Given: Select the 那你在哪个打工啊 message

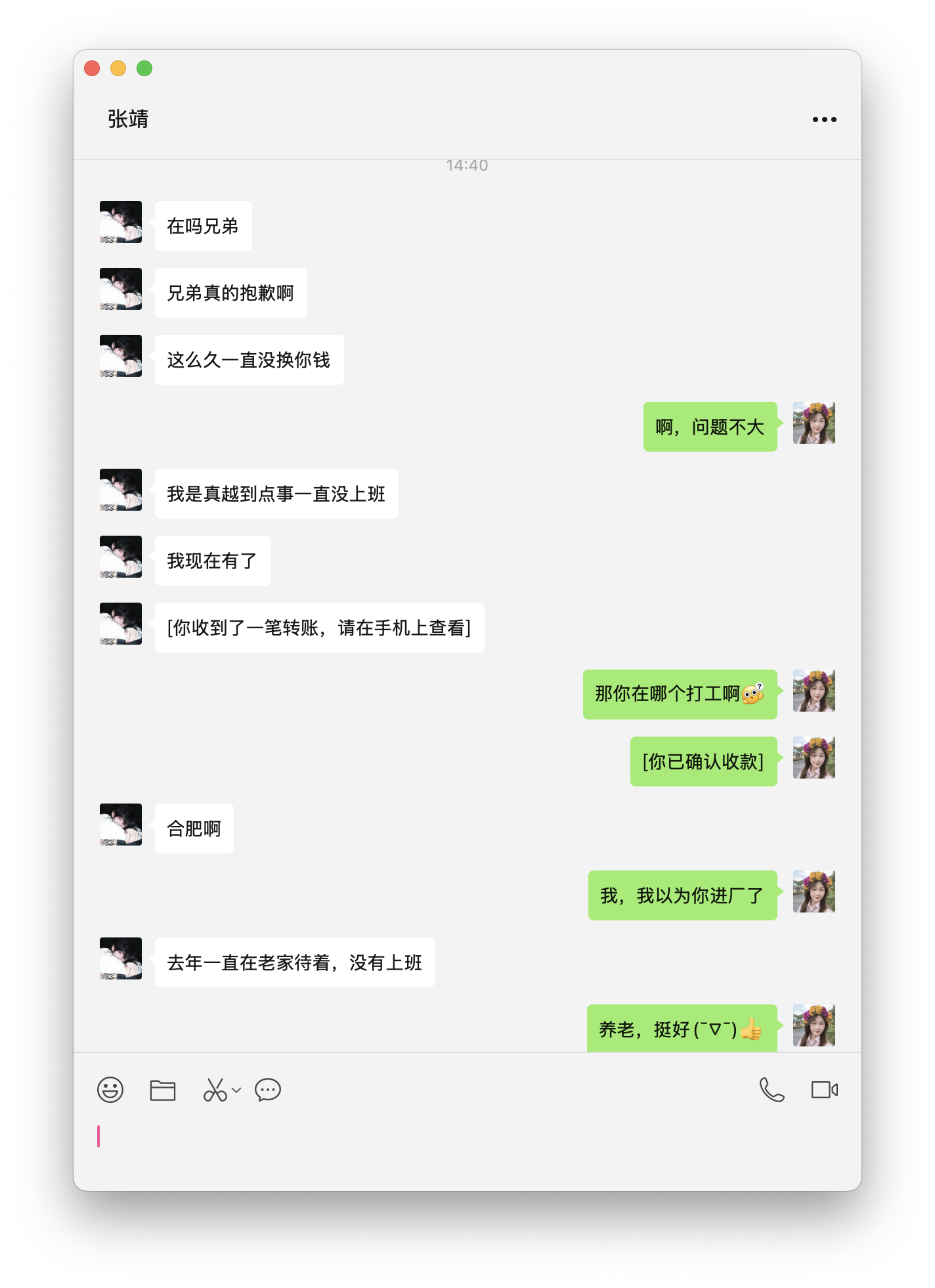Looking at the screenshot, I should [680, 695].
